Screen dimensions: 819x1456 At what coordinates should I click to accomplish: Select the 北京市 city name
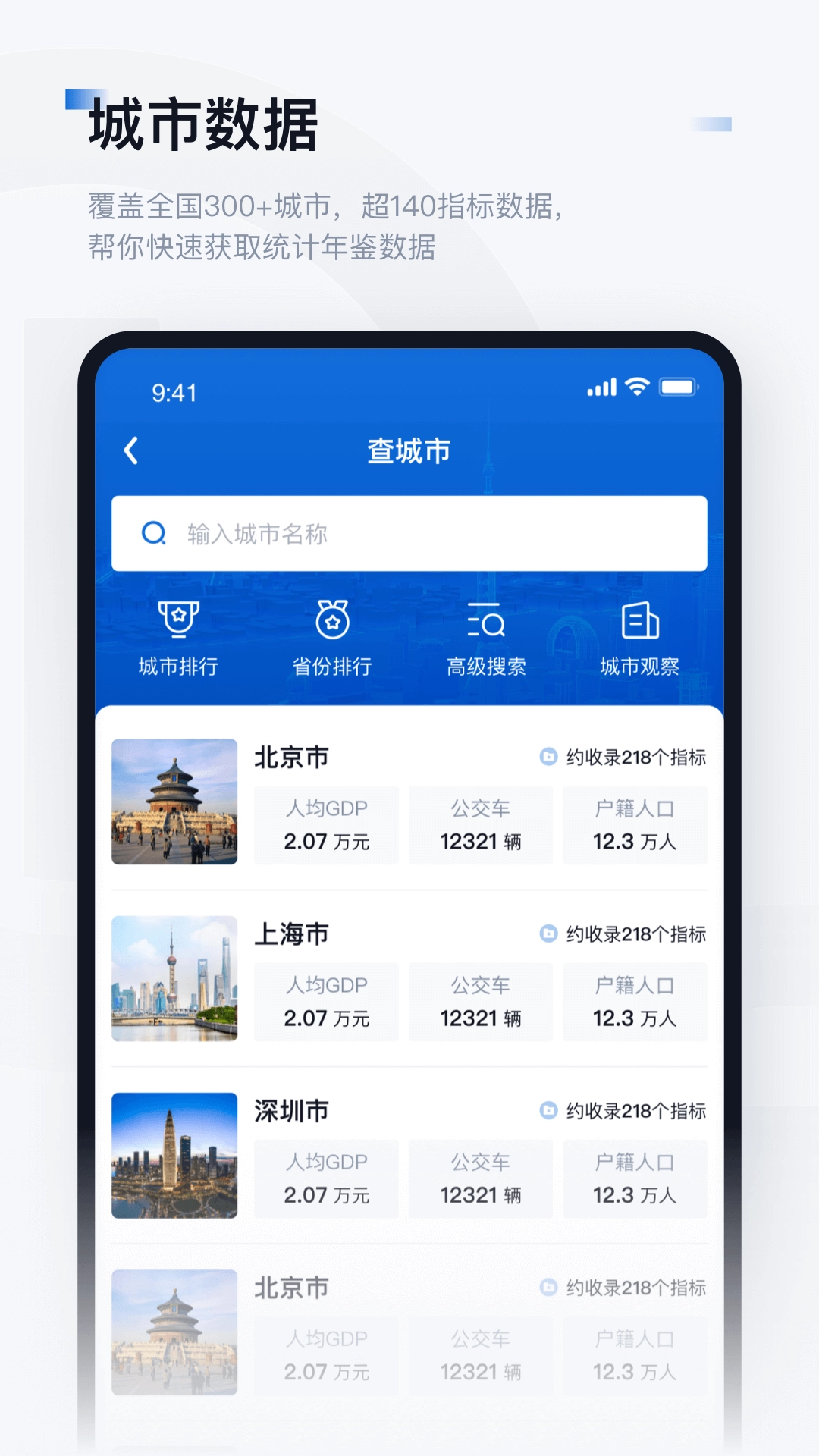pyautogui.click(x=291, y=758)
